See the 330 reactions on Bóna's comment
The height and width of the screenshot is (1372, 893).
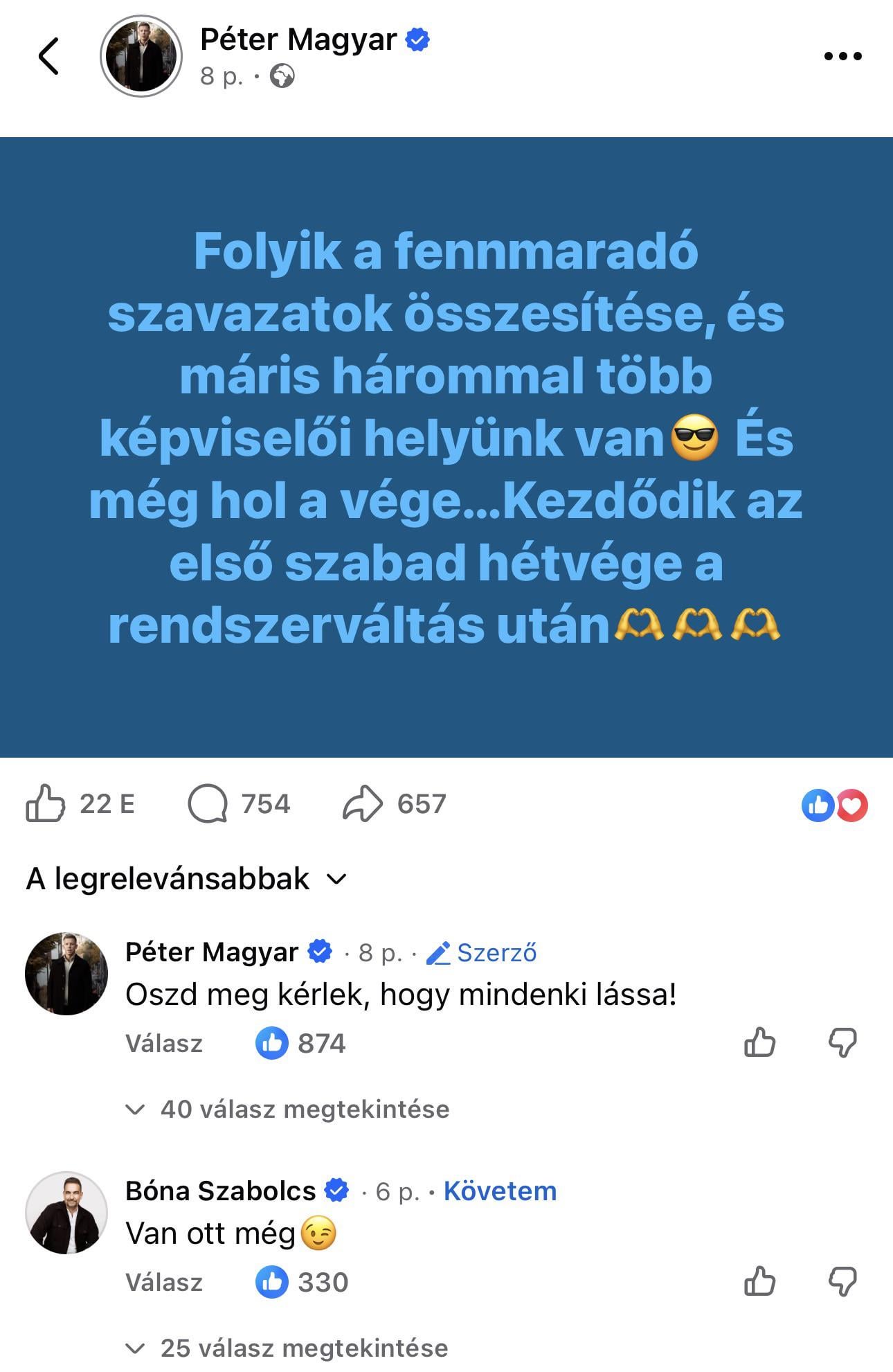pyautogui.click(x=302, y=1282)
